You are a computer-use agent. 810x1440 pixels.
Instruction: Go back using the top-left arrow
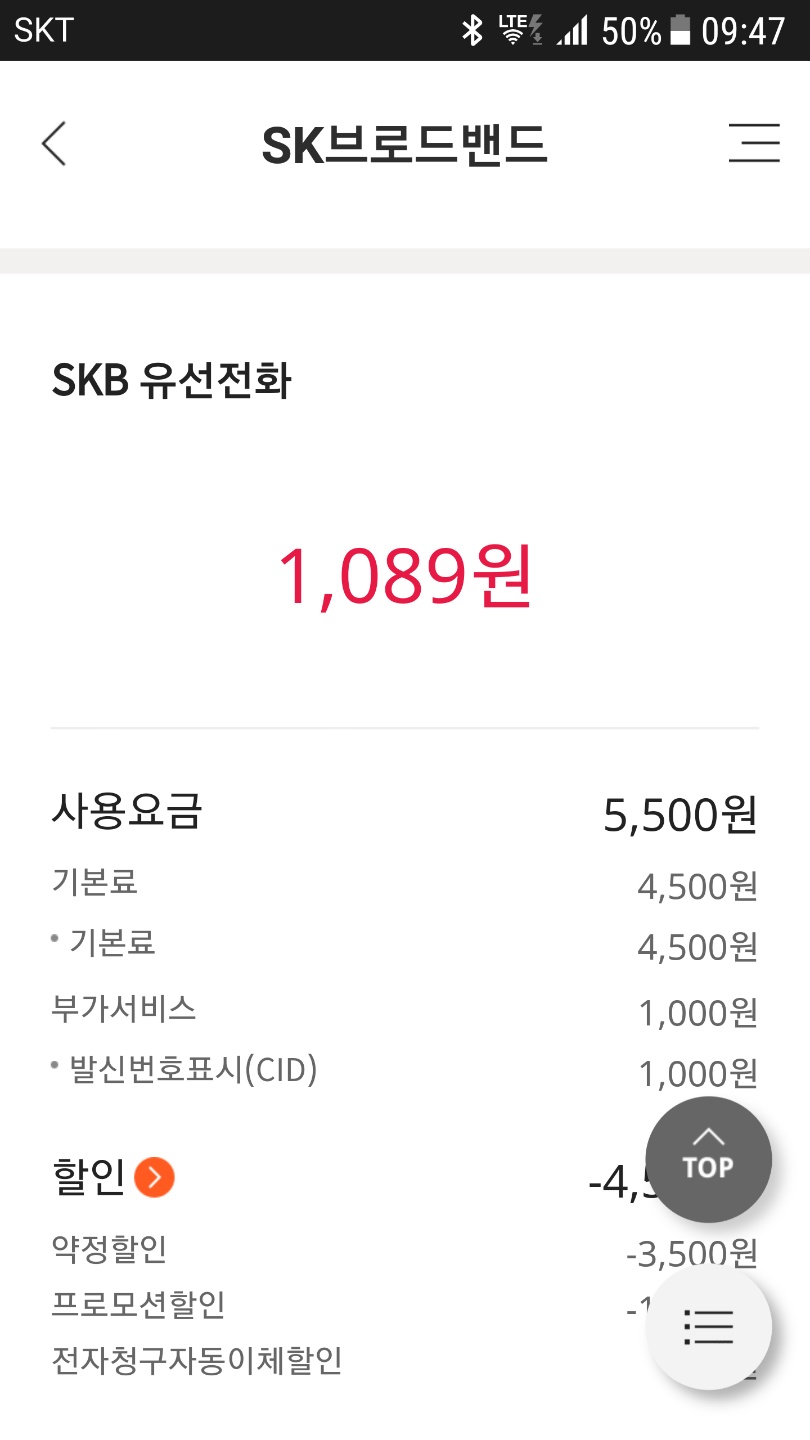point(54,143)
